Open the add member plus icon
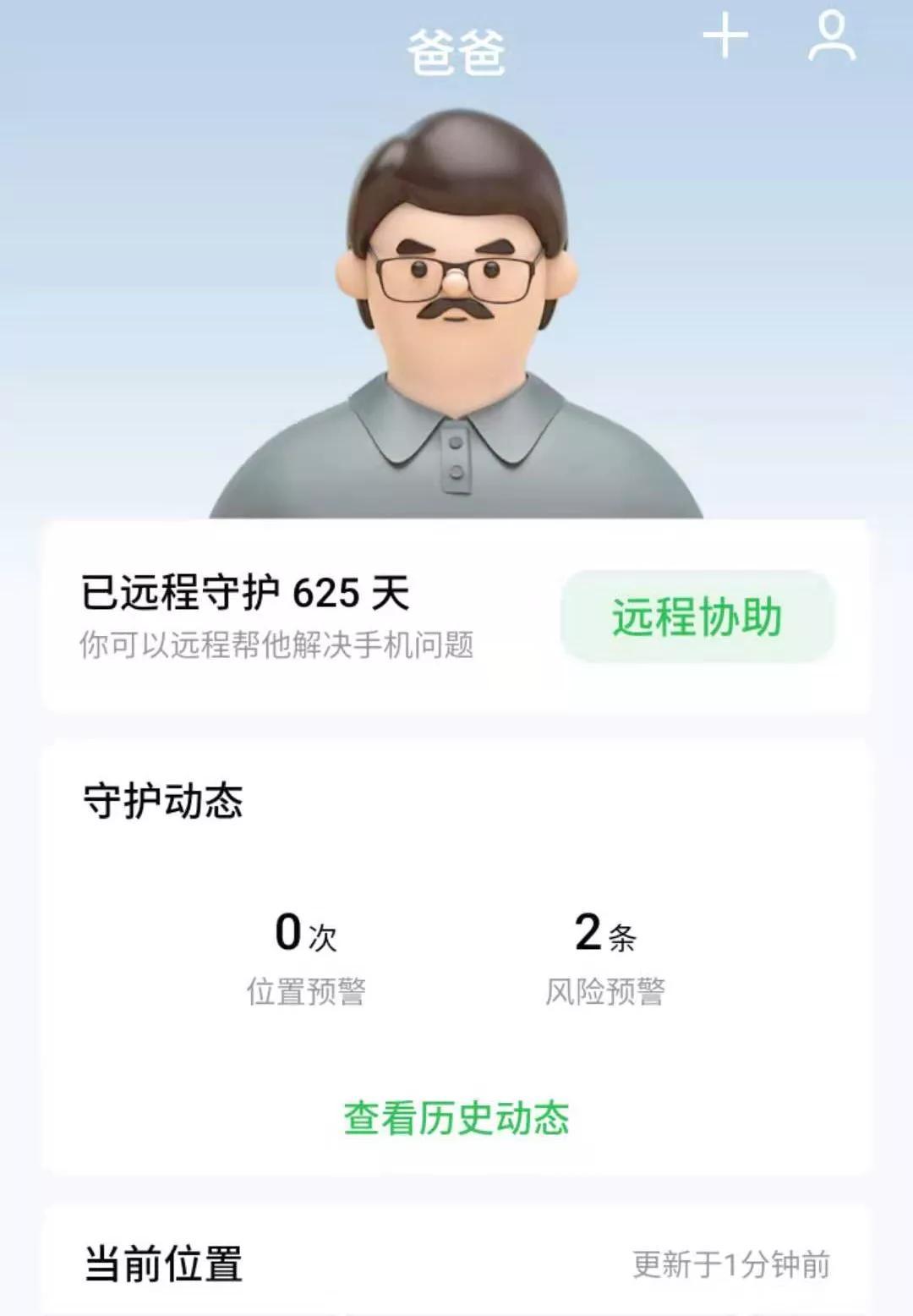Screen dimensions: 913x1316 coord(724,37)
